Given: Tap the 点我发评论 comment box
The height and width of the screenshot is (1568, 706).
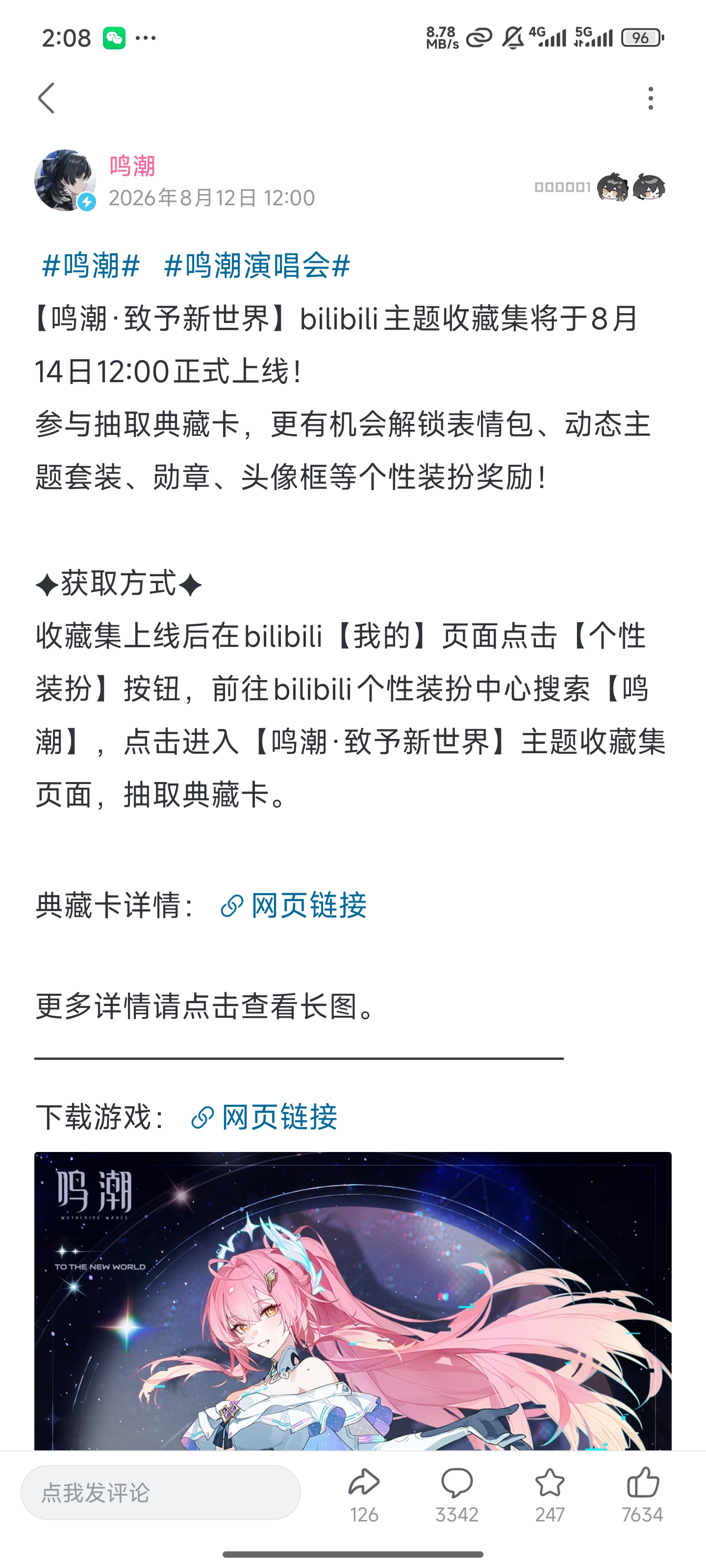Looking at the screenshot, I should point(161,1493).
